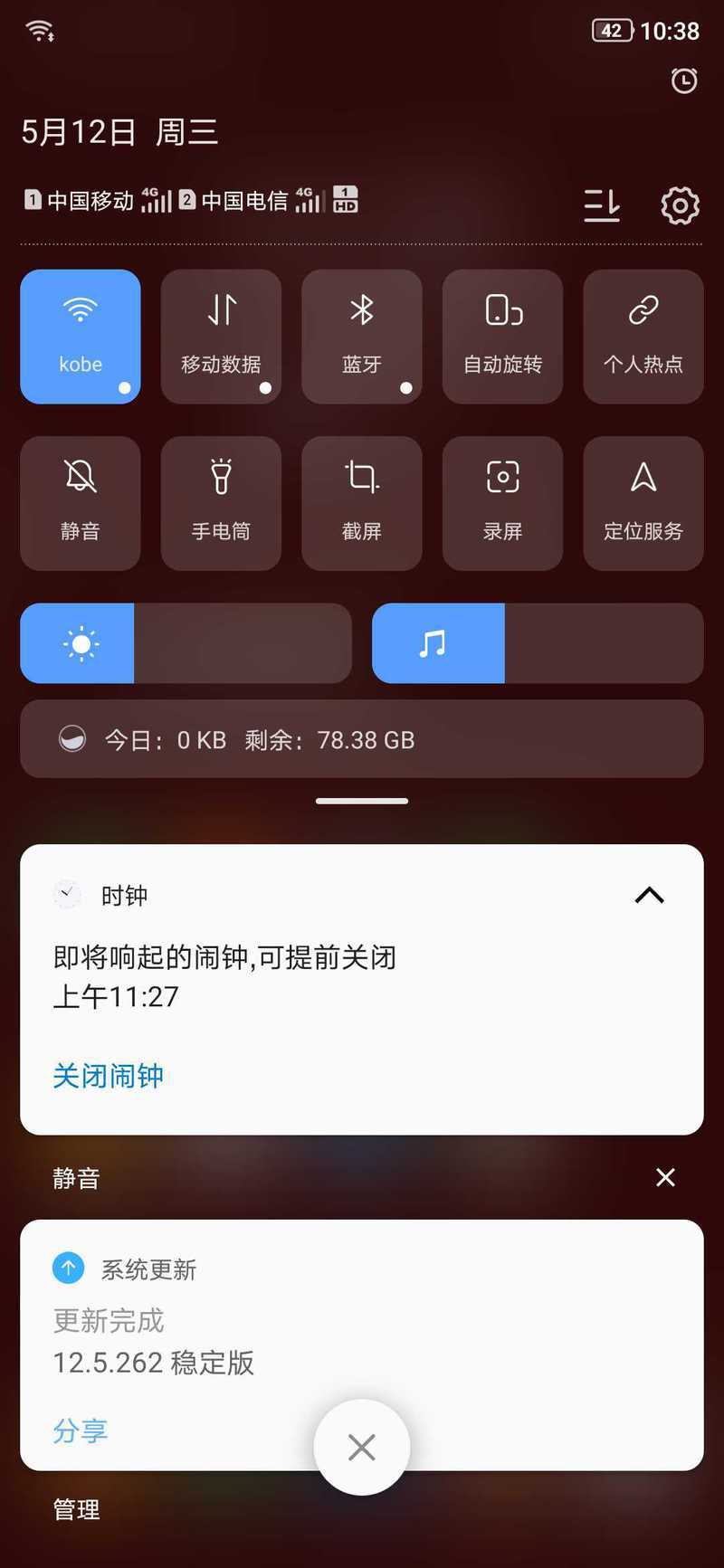Collapse the 时钟 clock notification

coord(650,896)
